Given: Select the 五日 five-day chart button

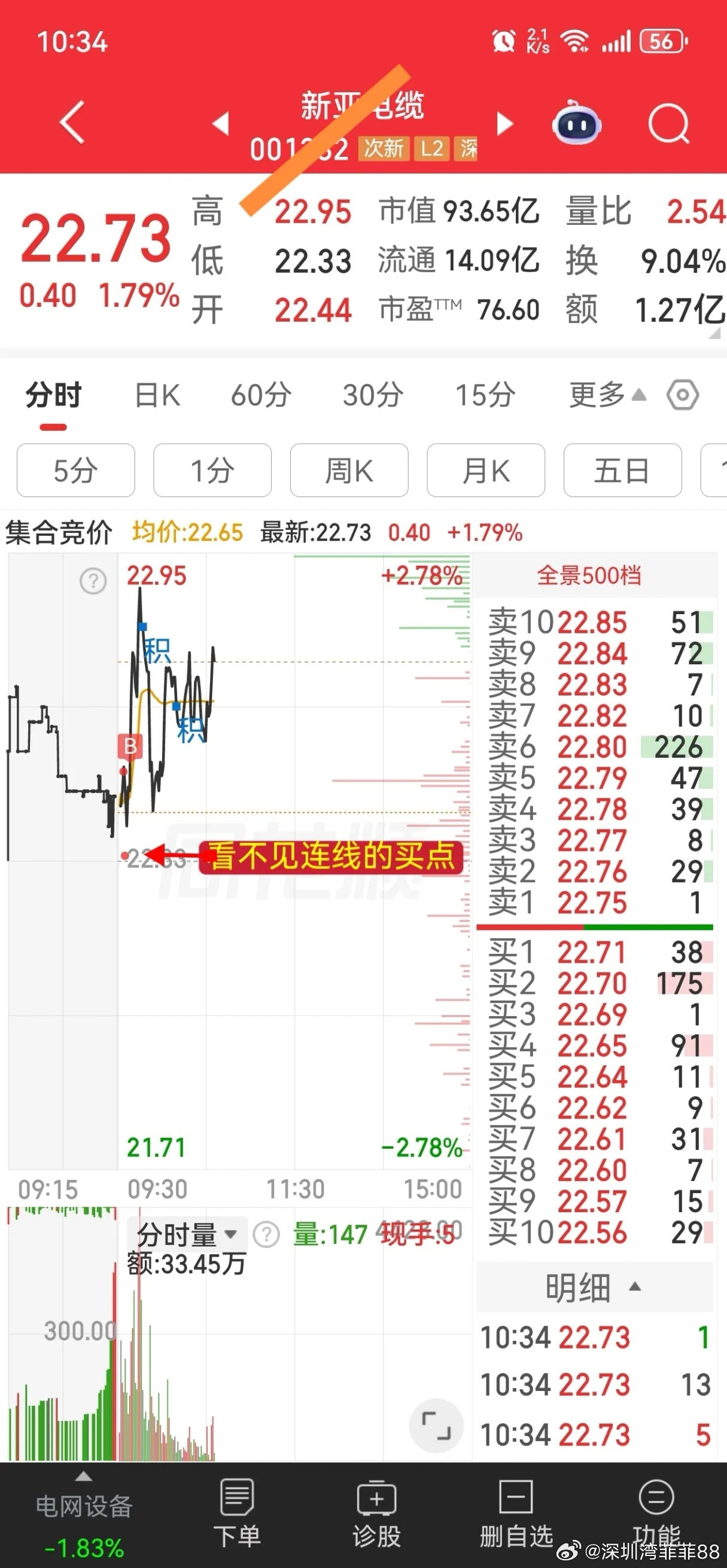Looking at the screenshot, I should [x=622, y=471].
